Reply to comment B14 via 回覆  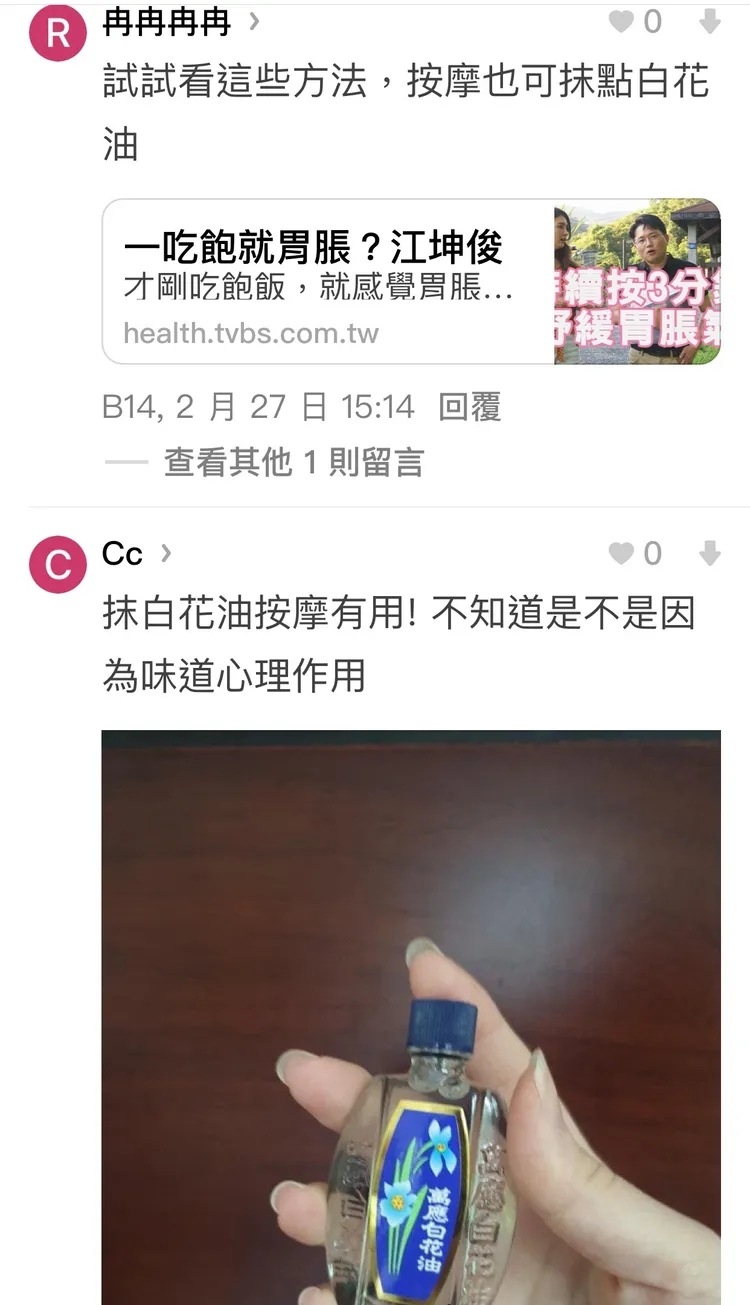[x=468, y=407]
